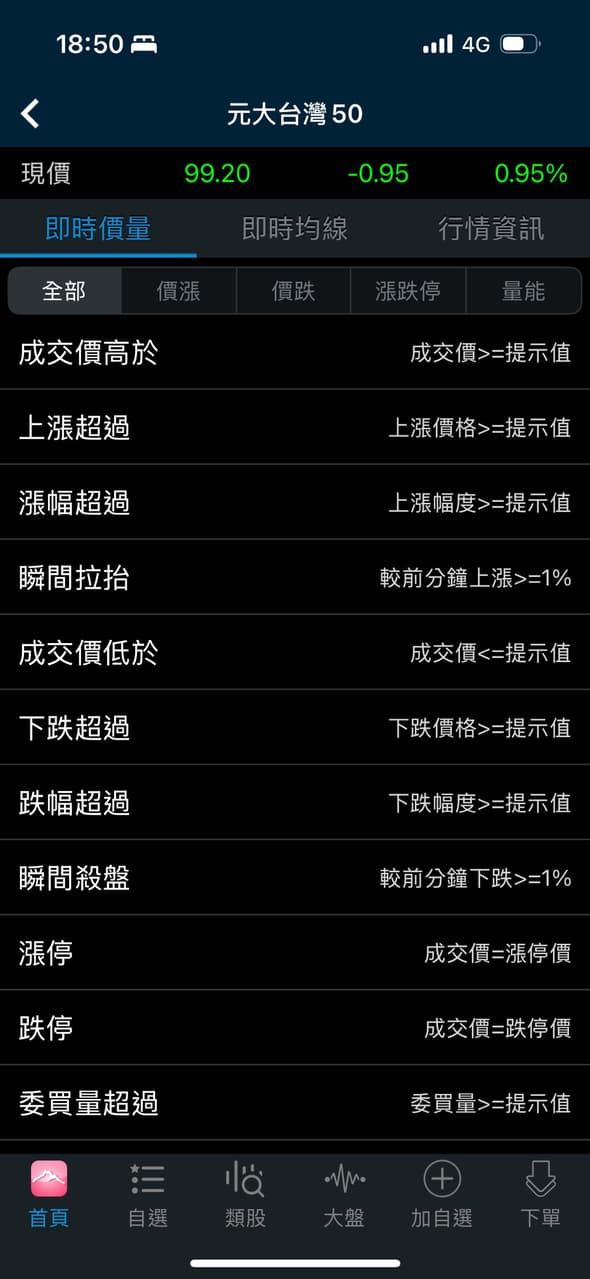Viewport: 590px width, 1279px height.
Task: Open the 成交價低於 alert row
Action: point(295,652)
